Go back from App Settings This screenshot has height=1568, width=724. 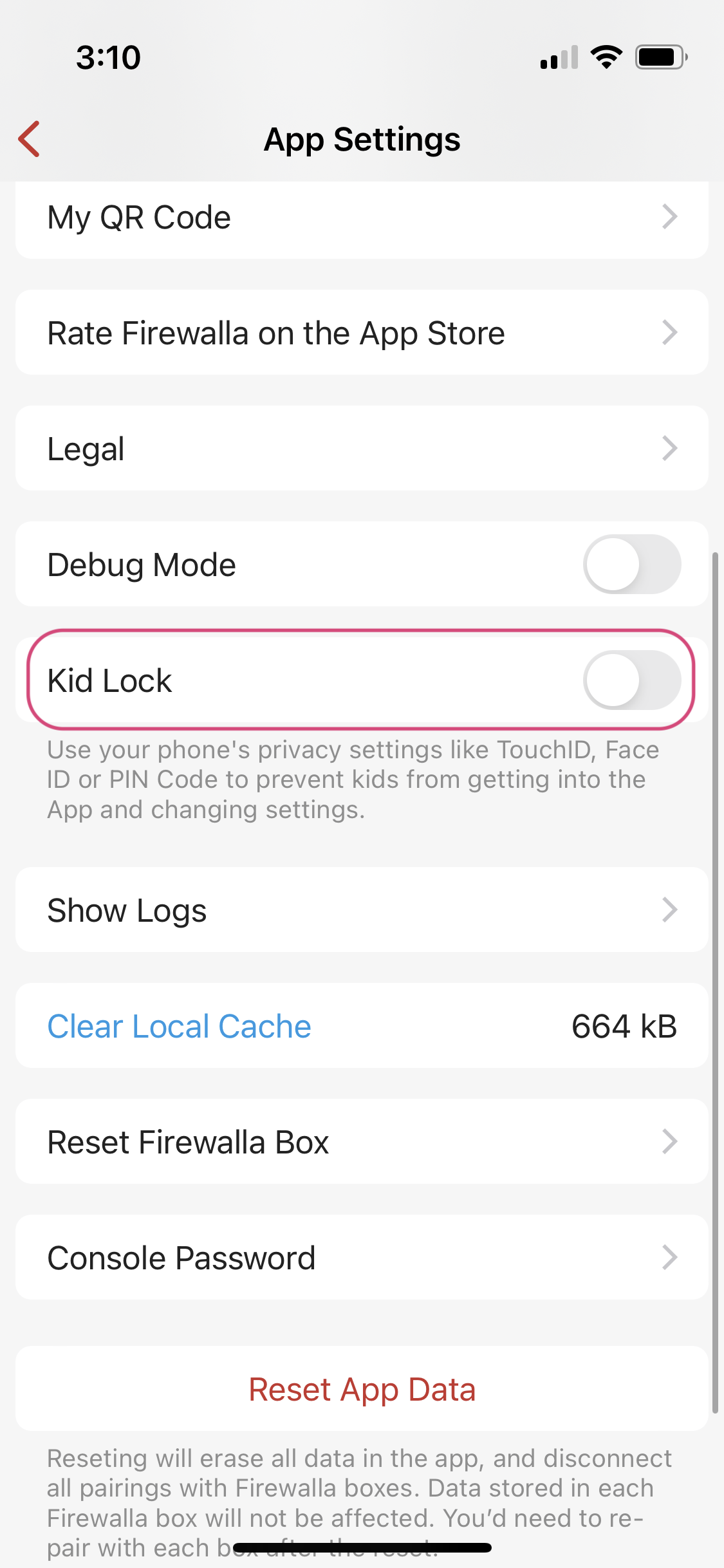pos(30,139)
